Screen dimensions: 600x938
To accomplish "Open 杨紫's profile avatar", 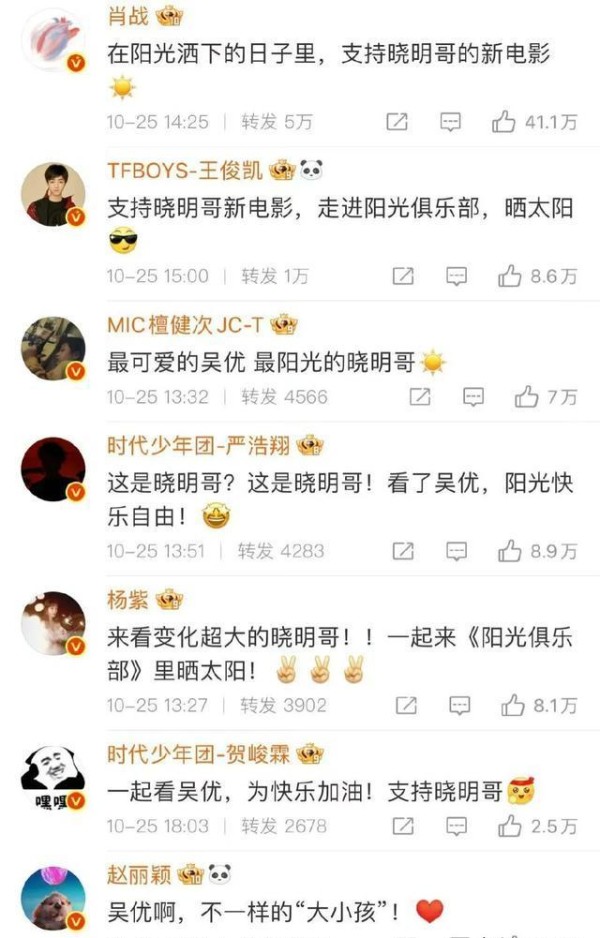I will (53, 623).
